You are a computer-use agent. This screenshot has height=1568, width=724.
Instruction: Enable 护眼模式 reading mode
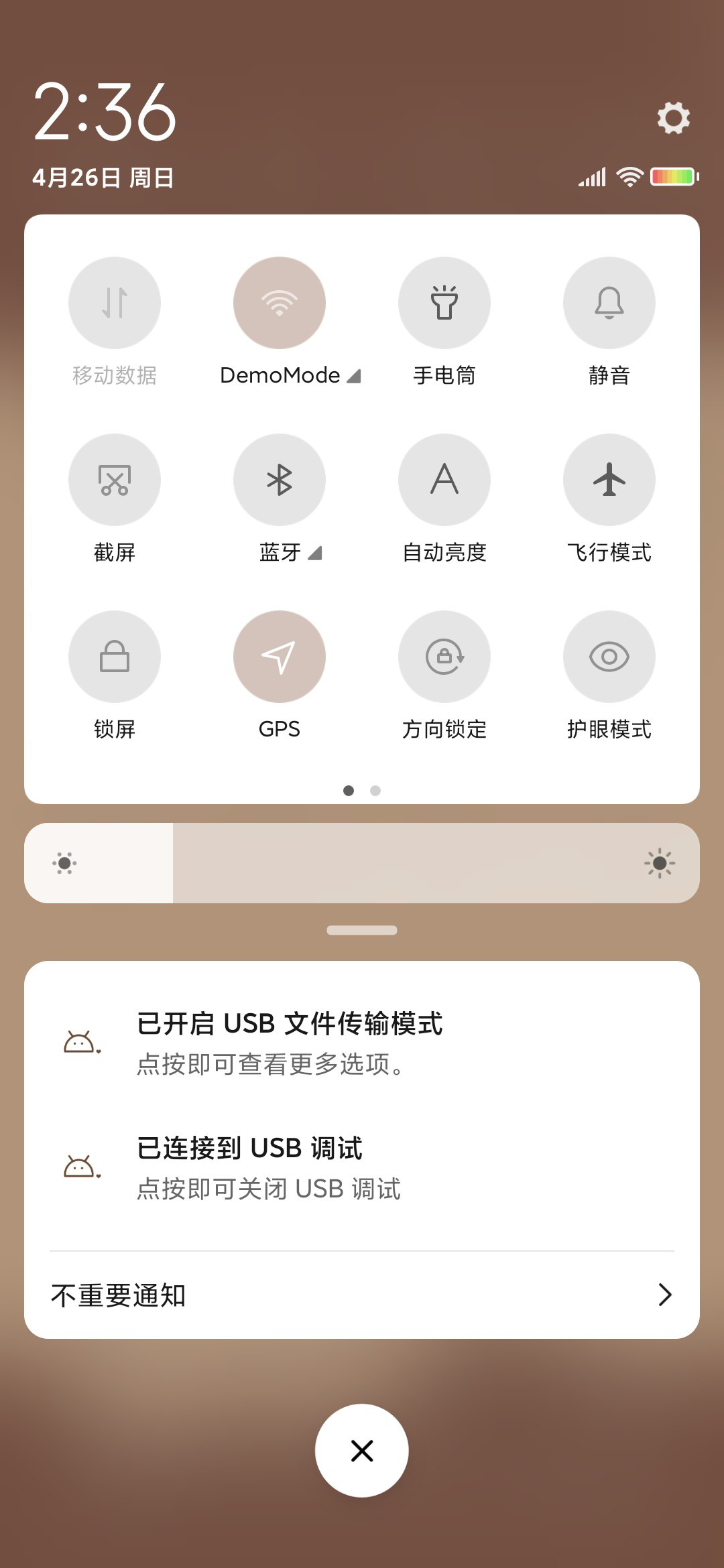click(x=609, y=657)
